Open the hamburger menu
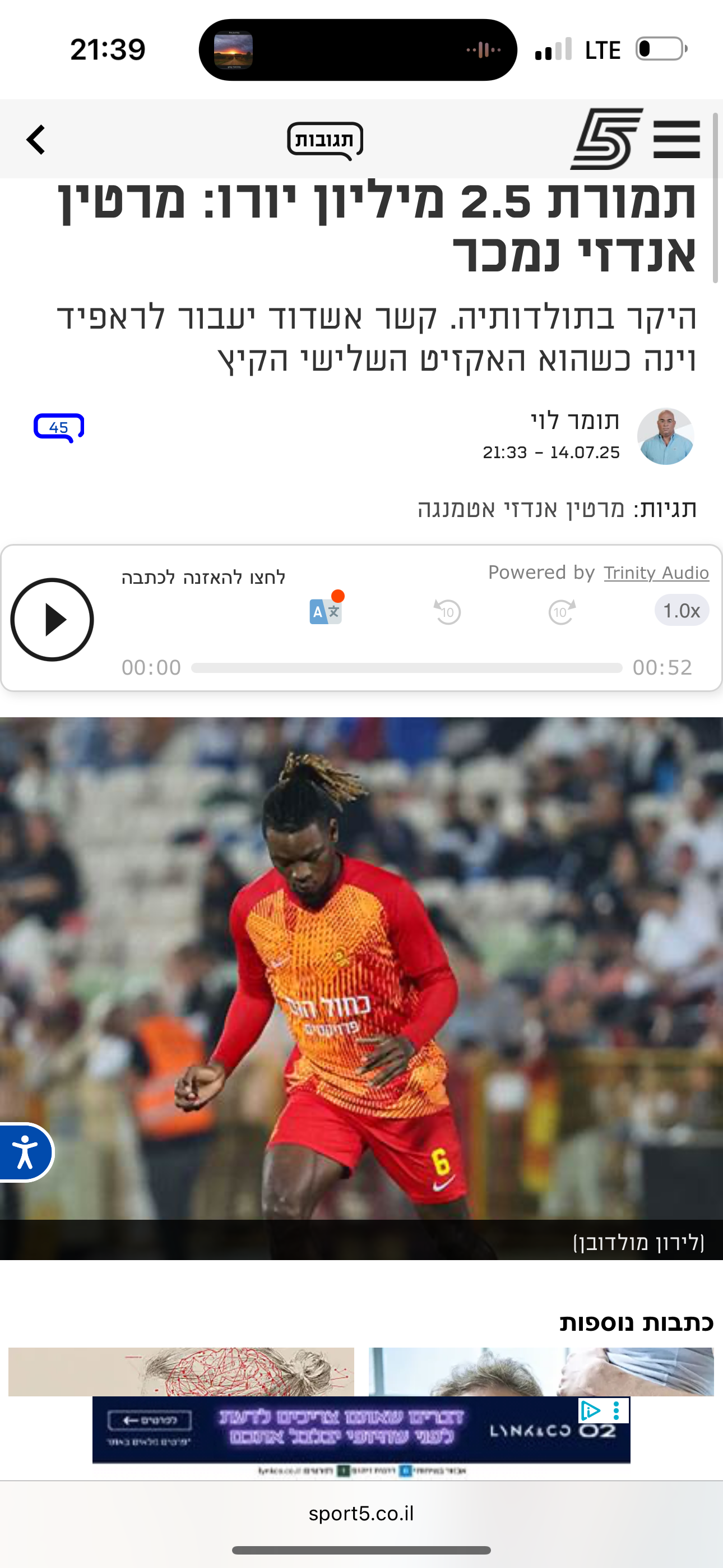Viewport: 723px width, 1568px height. [676, 140]
